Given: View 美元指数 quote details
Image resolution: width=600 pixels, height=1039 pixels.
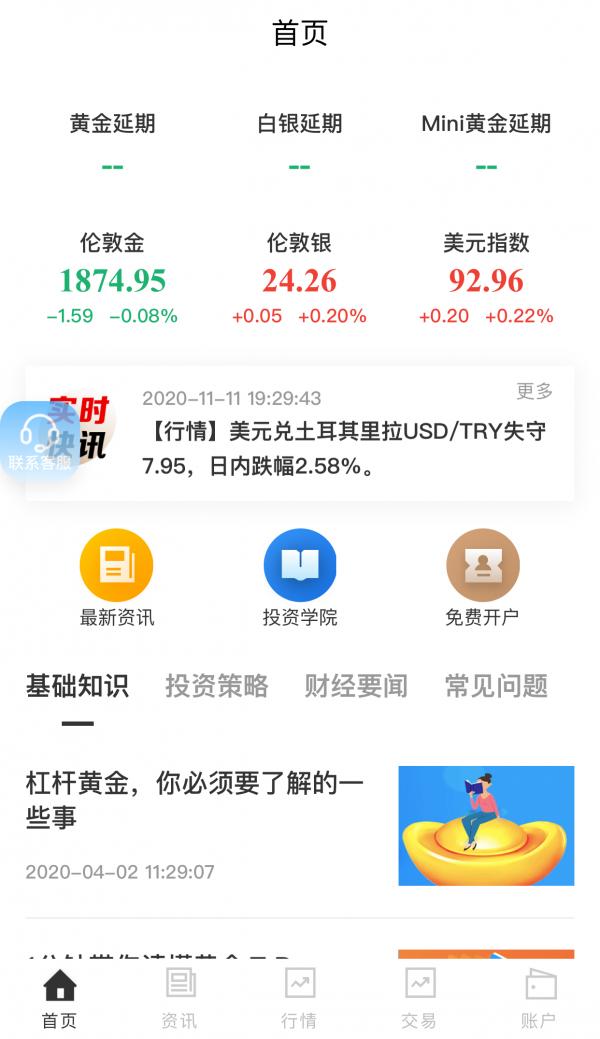Looking at the screenshot, I should pyautogui.click(x=486, y=280).
